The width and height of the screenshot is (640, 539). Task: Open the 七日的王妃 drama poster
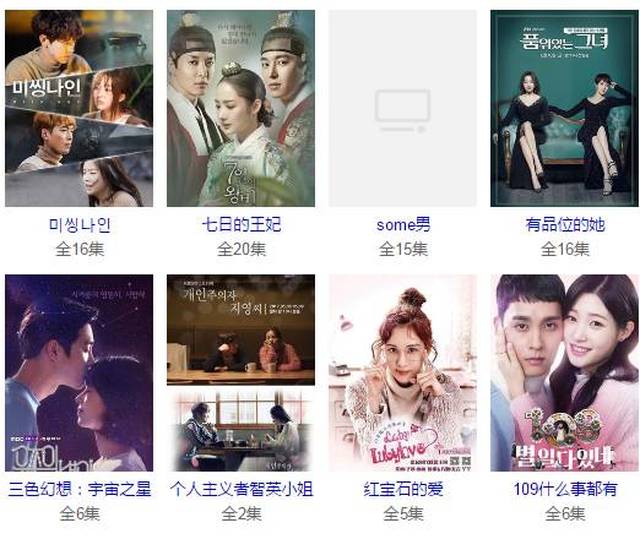pos(241,108)
